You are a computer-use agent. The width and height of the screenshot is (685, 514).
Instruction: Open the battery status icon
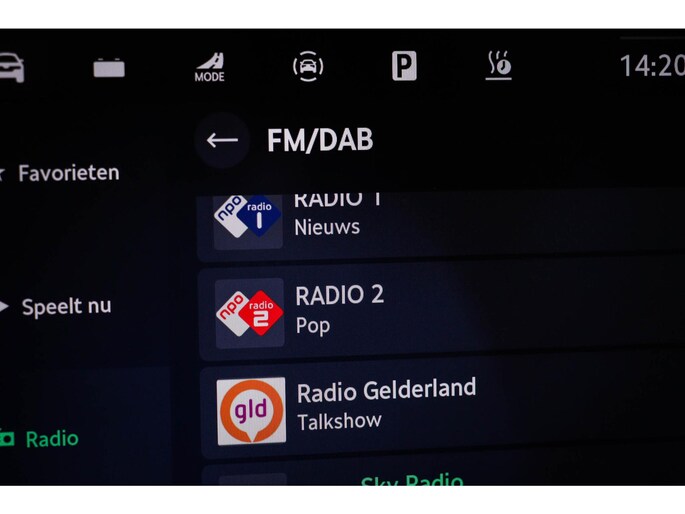(109, 68)
